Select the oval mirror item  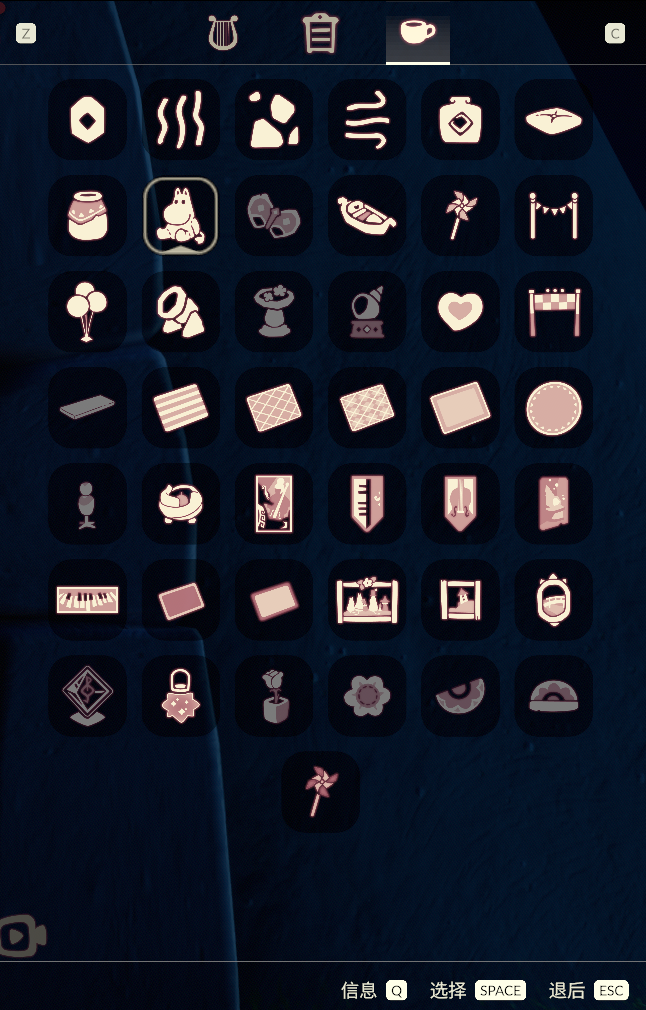coord(553,600)
